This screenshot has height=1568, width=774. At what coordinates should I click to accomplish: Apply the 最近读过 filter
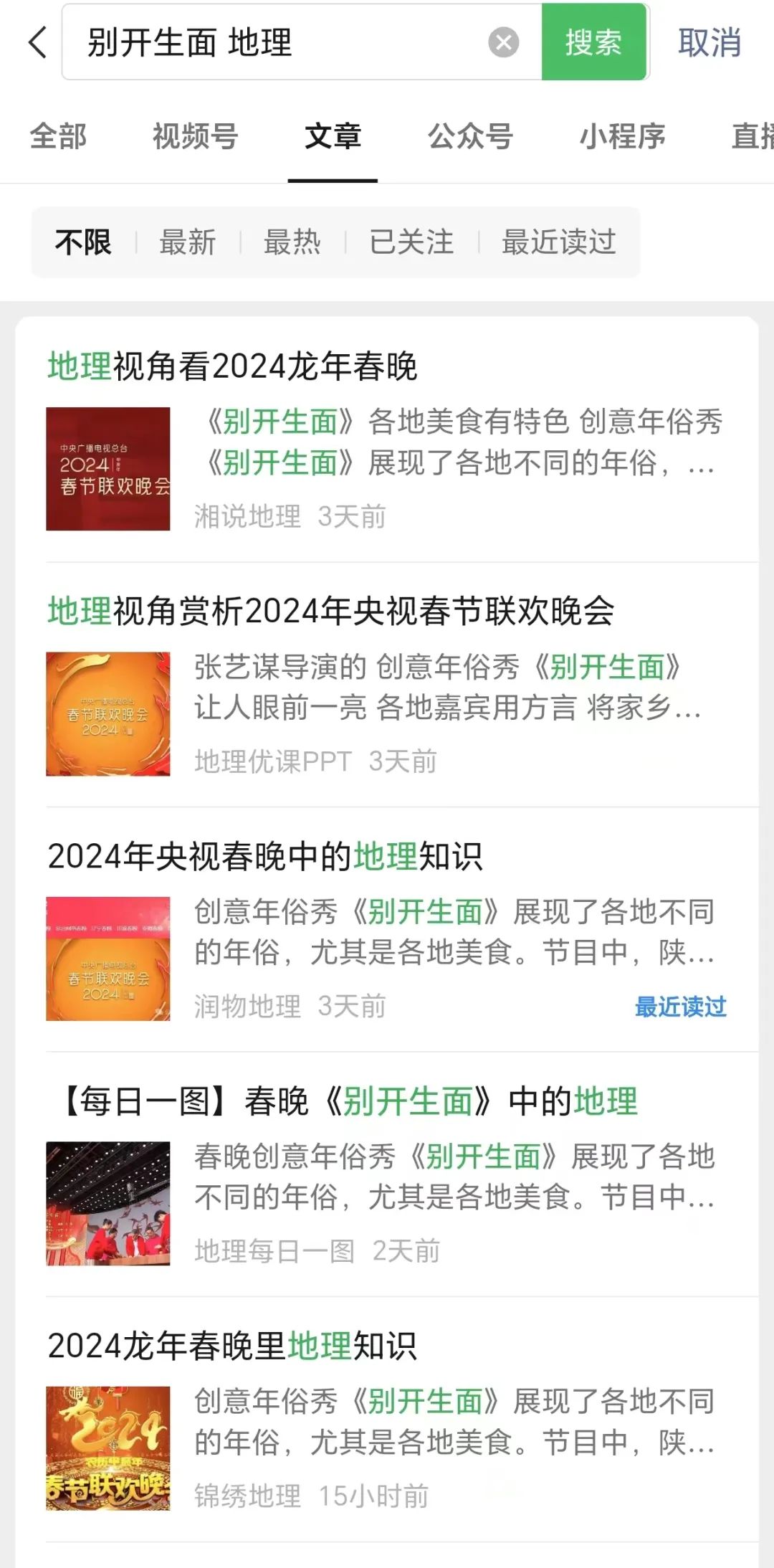click(558, 242)
